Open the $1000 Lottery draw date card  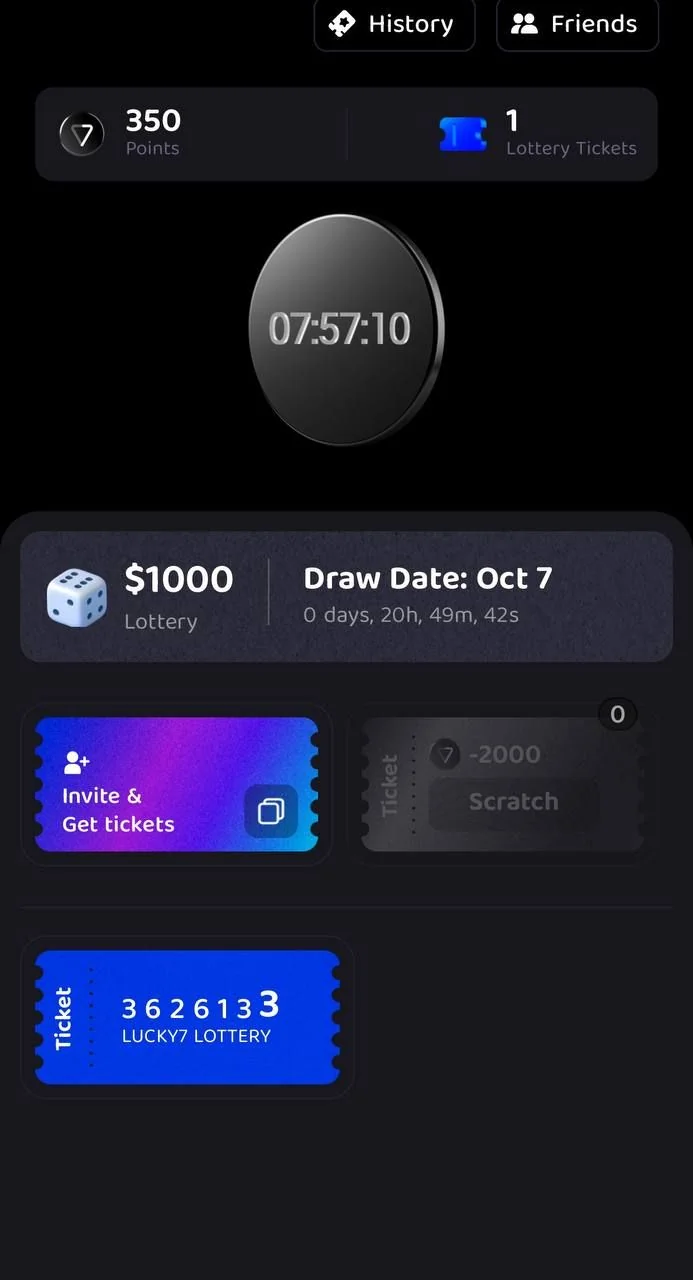pyautogui.click(x=346, y=597)
